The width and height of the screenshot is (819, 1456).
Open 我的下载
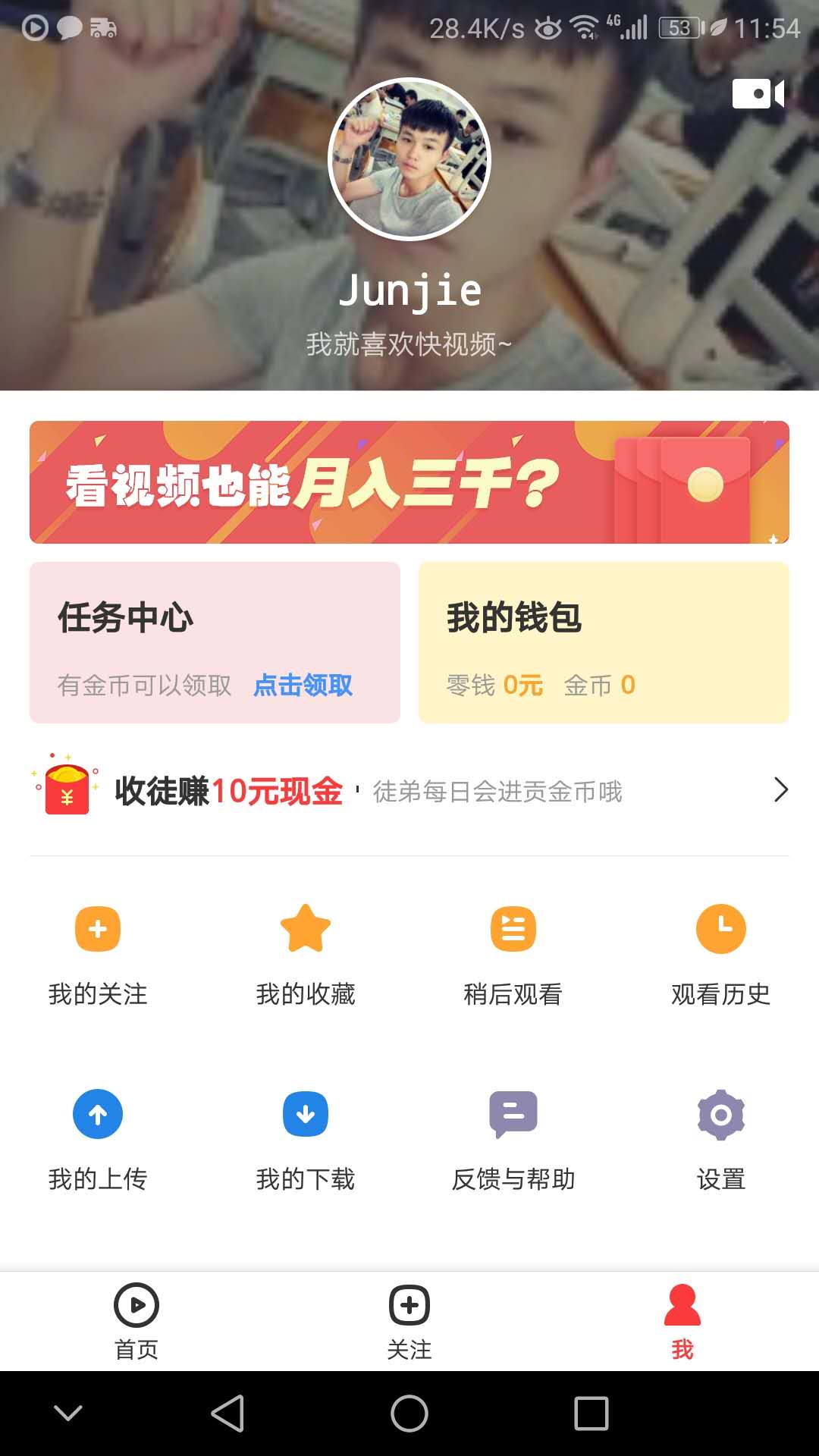point(306,1139)
